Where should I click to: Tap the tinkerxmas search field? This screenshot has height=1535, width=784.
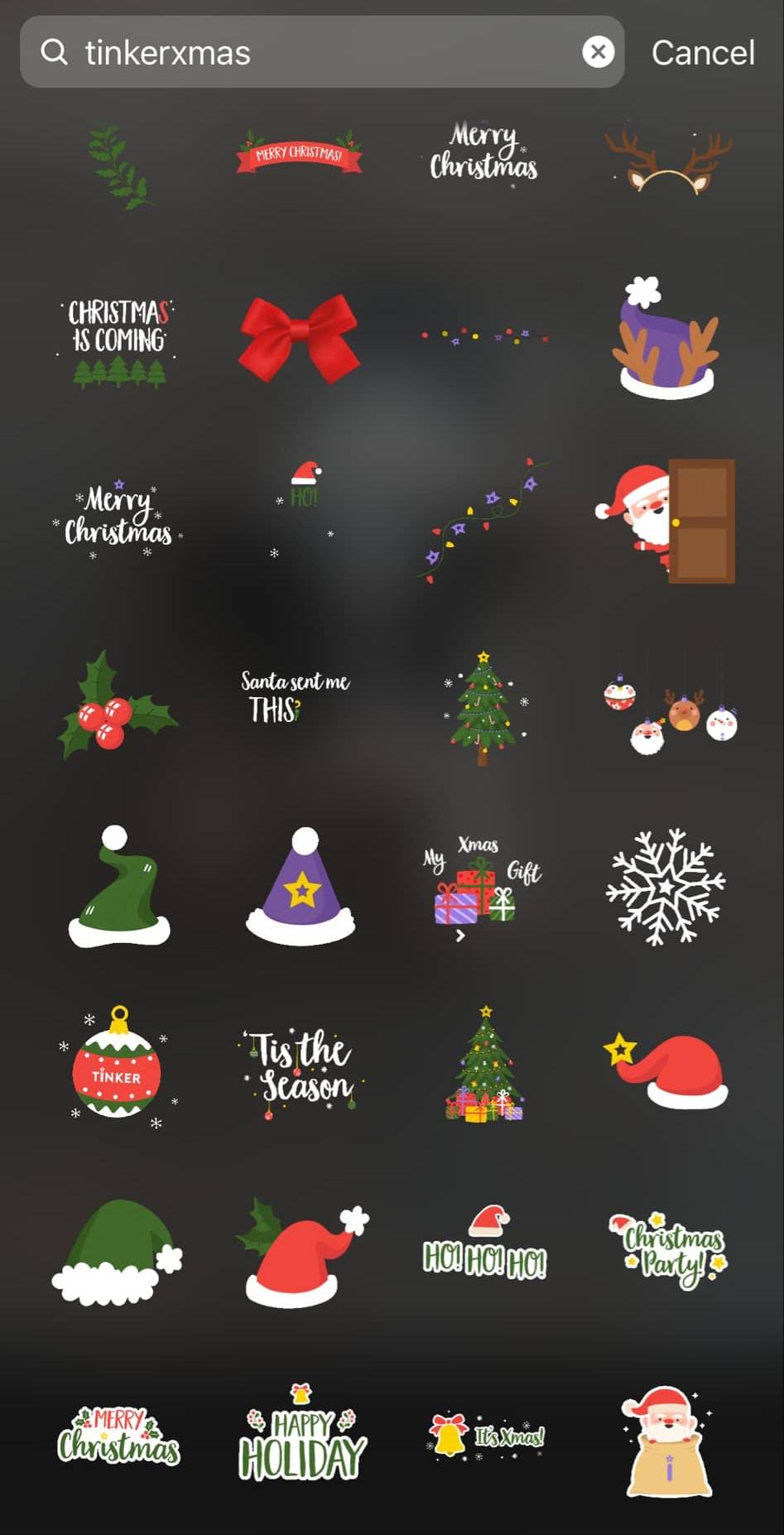pos(323,53)
